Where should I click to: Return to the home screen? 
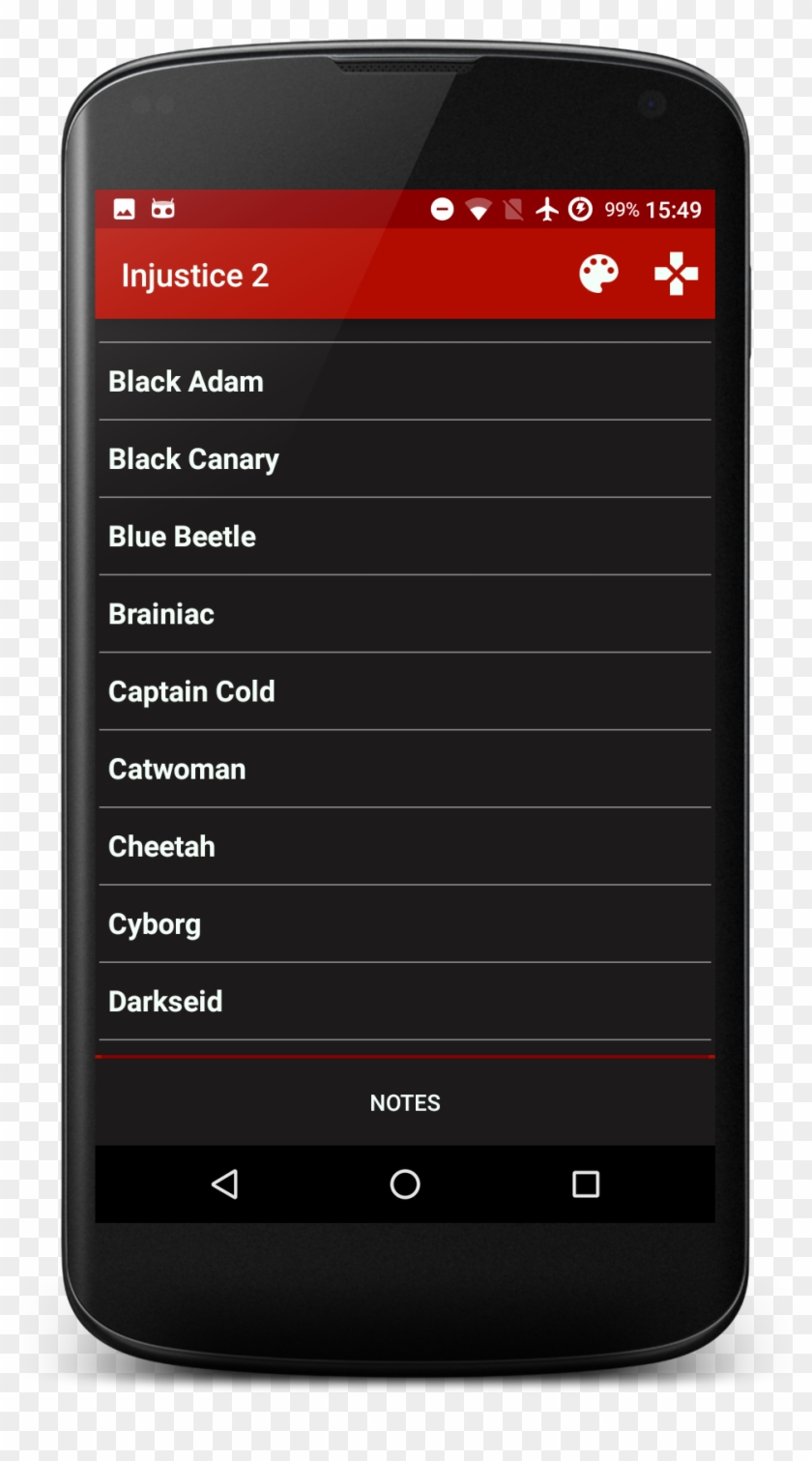pyautogui.click(x=405, y=1183)
